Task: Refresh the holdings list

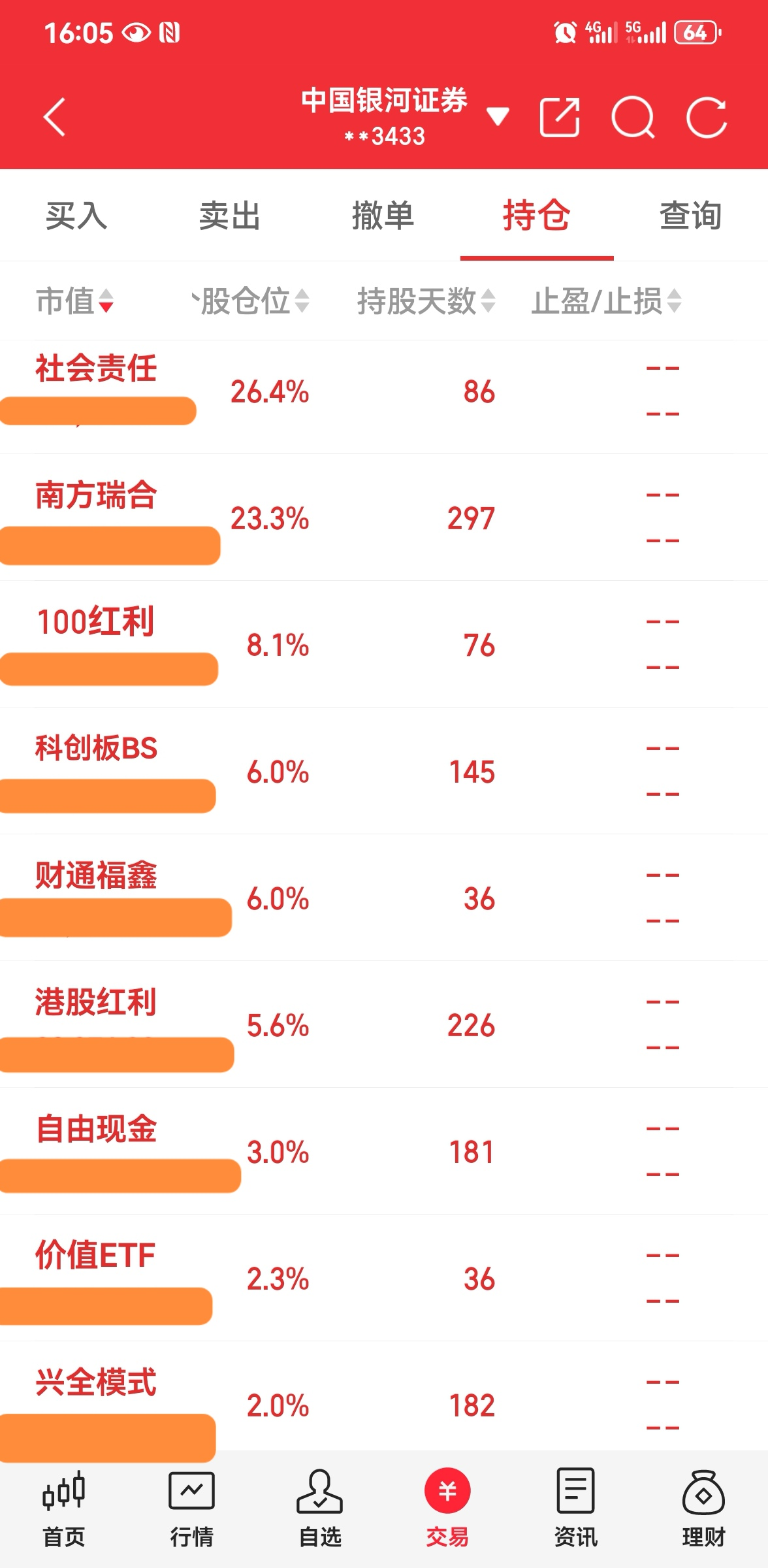Action: pyautogui.click(x=706, y=118)
